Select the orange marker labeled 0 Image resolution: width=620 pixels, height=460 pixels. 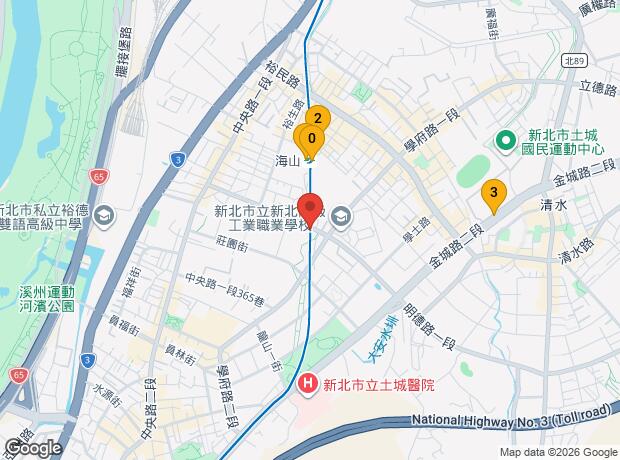[x=312, y=138]
